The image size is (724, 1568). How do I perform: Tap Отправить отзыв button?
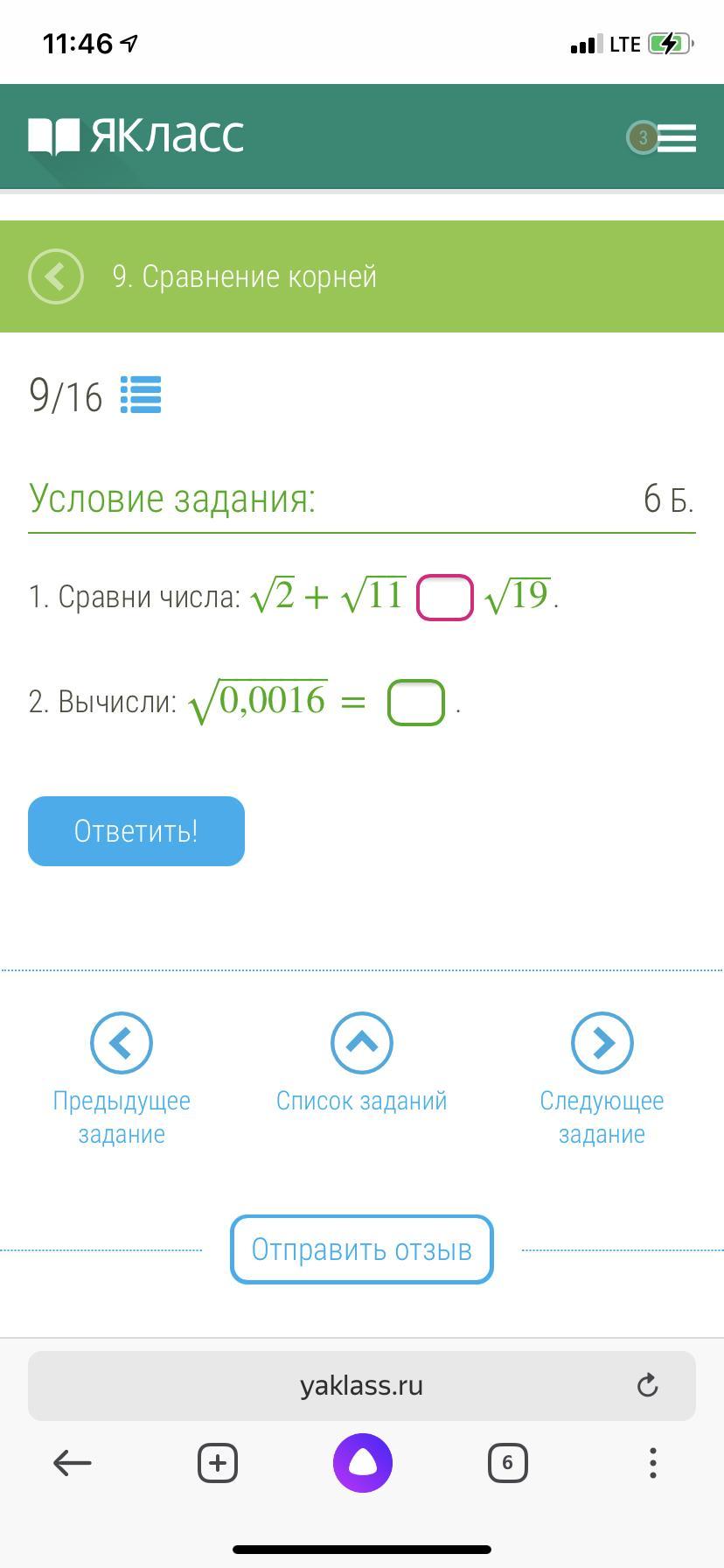[362, 1249]
